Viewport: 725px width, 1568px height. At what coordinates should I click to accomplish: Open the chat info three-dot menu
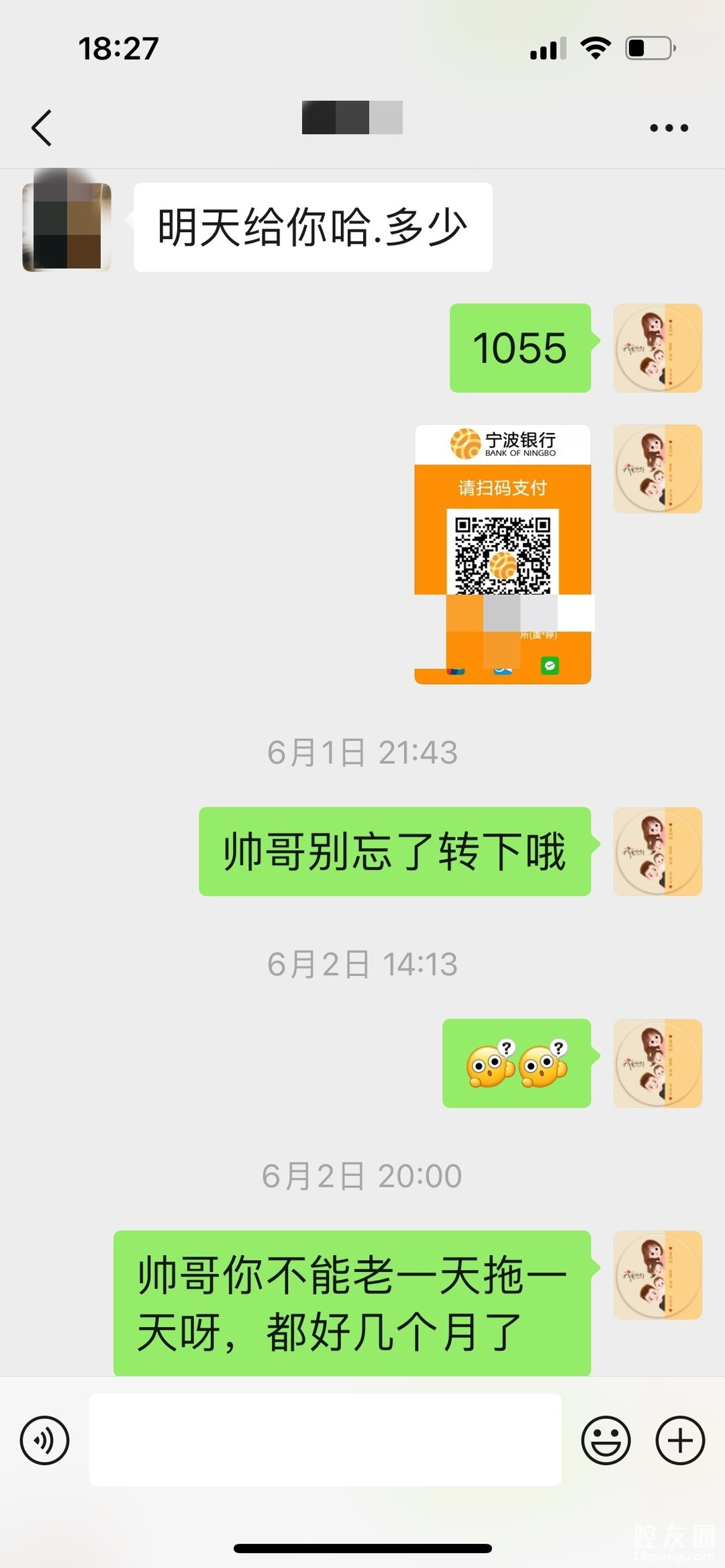pos(669,128)
